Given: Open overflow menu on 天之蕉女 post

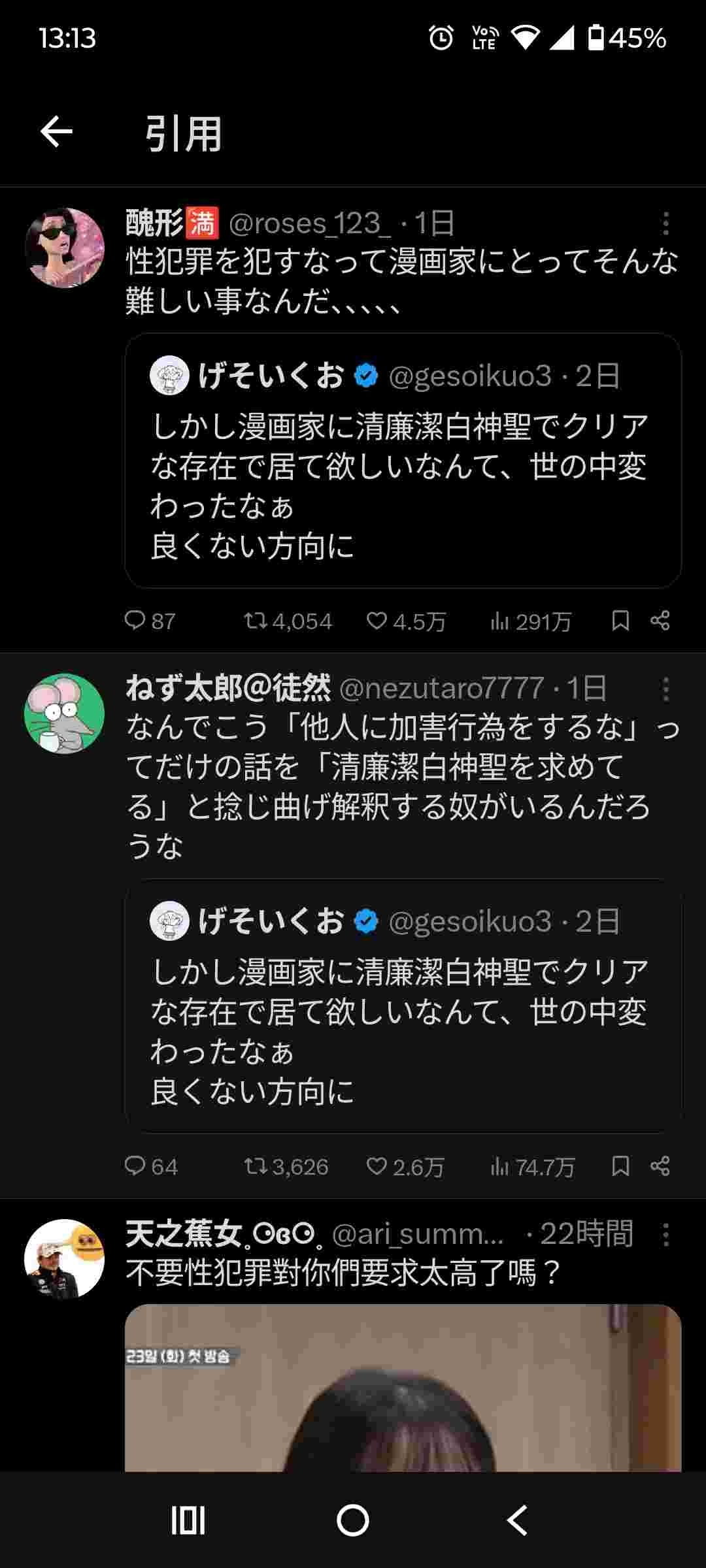Looking at the screenshot, I should (x=665, y=1234).
